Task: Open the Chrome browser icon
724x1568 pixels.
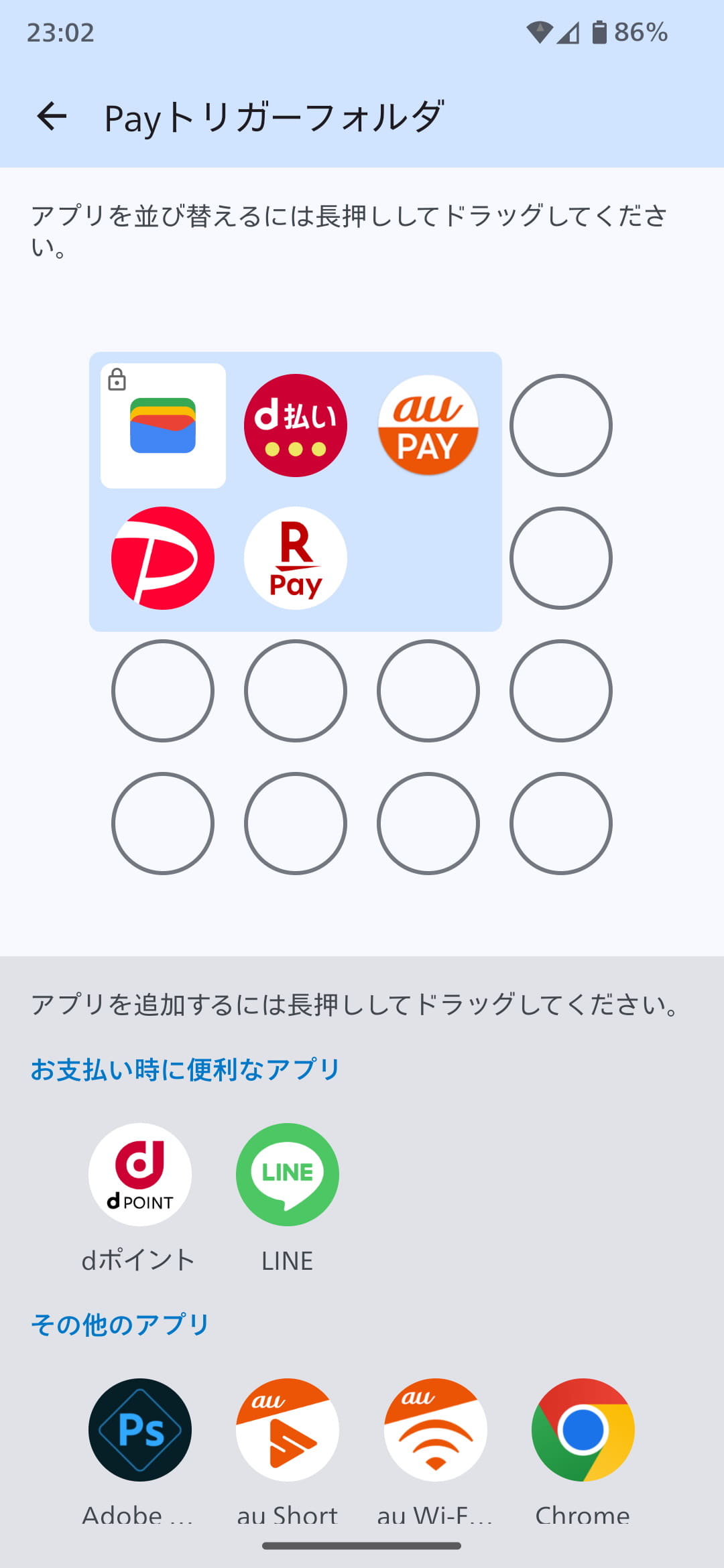Action: tap(583, 1431)
